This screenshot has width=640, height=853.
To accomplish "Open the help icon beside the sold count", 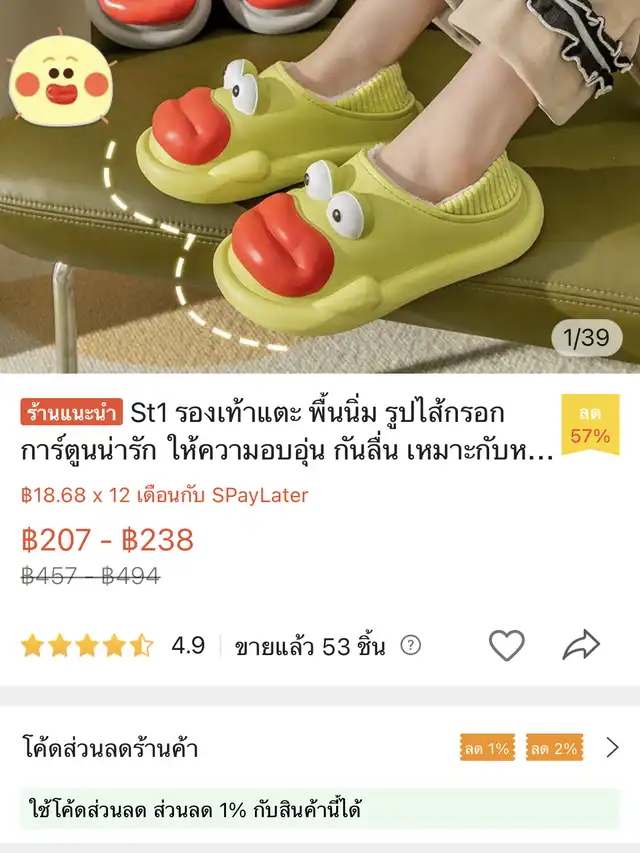I will [x=410, y=645].
